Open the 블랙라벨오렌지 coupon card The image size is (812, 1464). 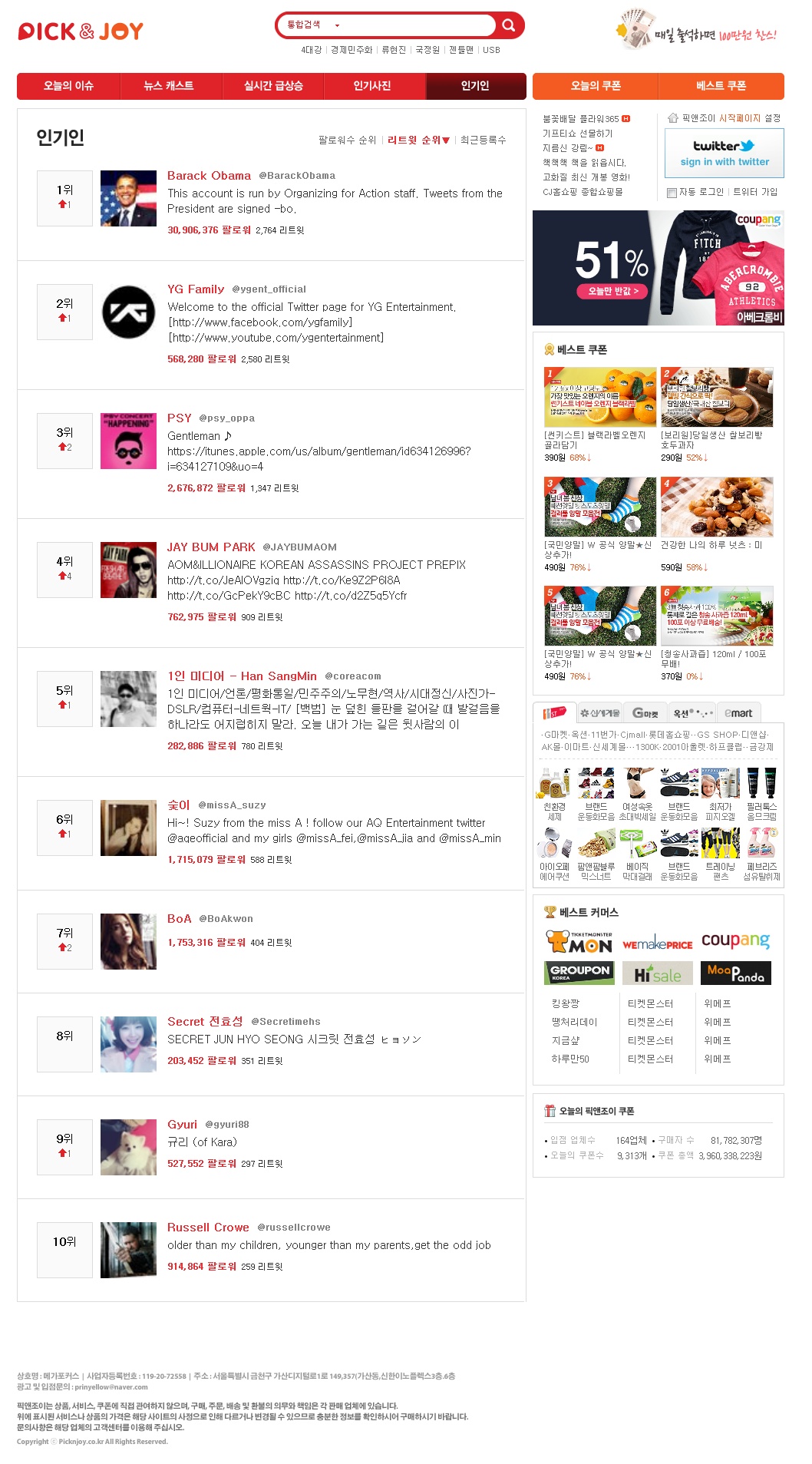[x=599, y=398]
